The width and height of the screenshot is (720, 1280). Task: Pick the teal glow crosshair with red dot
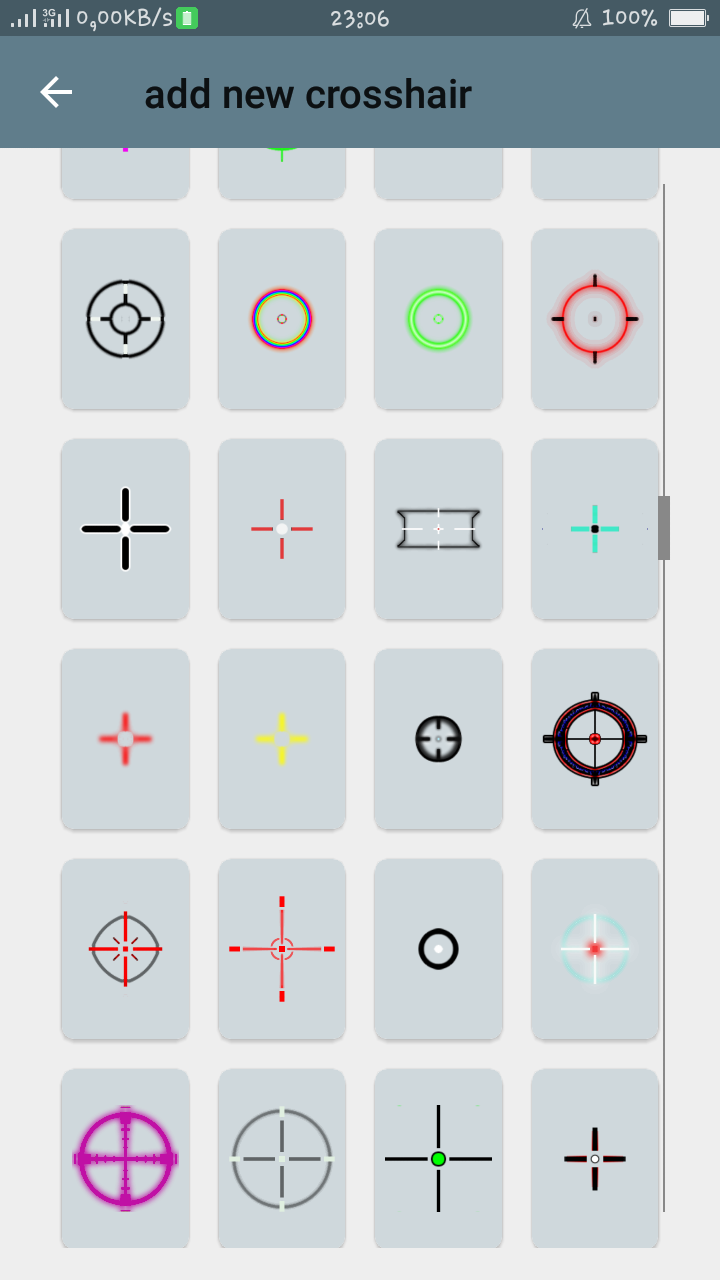pyautogui.click(x=595, y=949)
